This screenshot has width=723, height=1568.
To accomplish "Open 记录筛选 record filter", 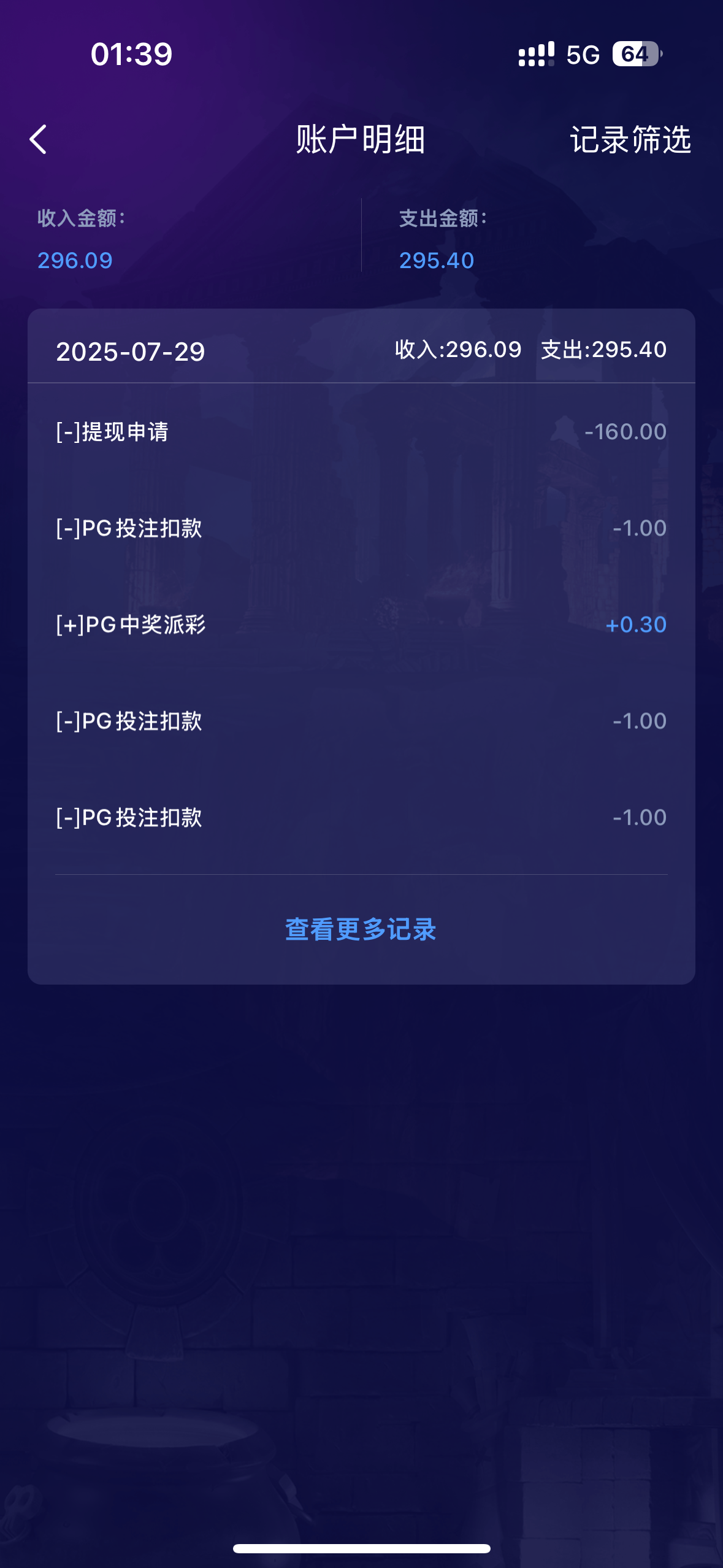I will pyautogui.click(x=630, y=139).
